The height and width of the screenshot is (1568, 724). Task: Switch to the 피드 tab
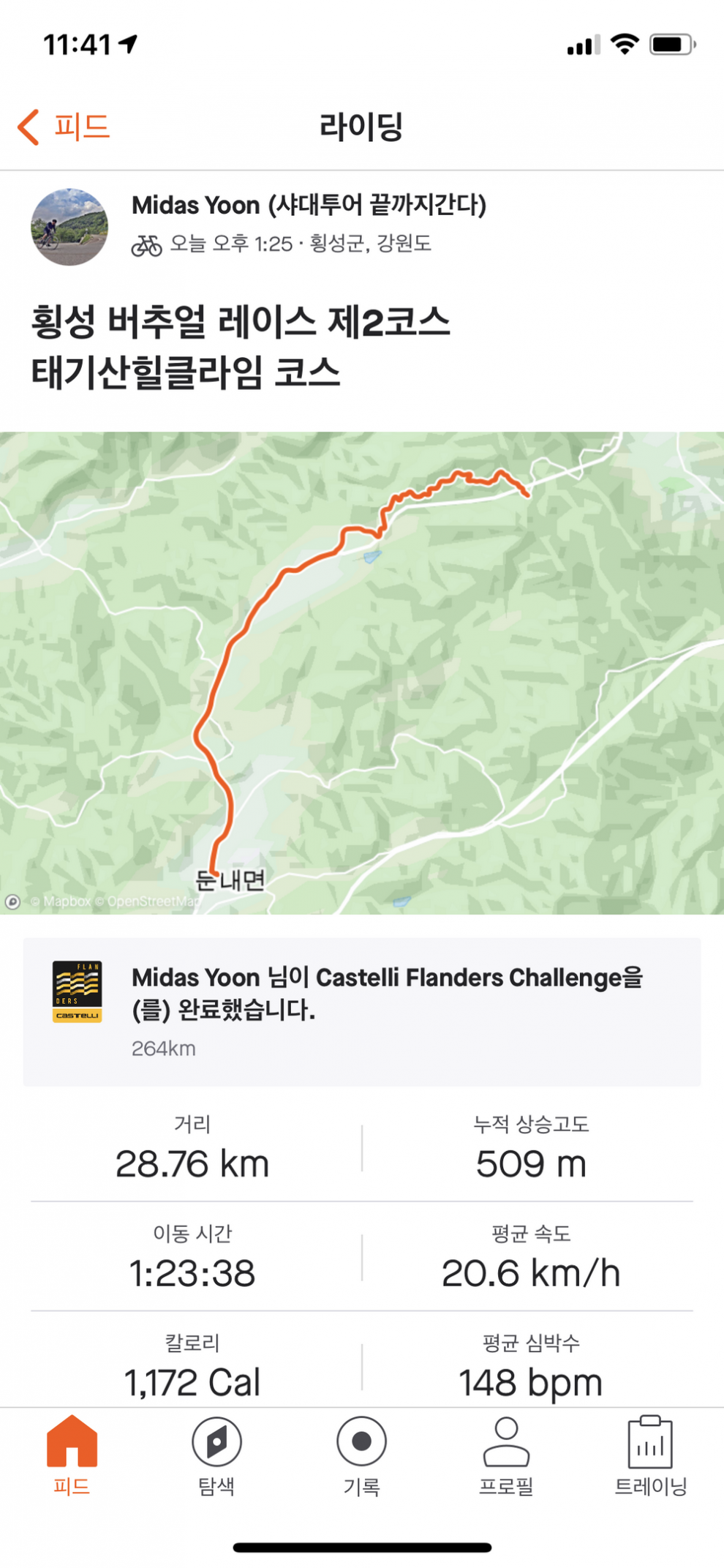(x=72, y=1455)
